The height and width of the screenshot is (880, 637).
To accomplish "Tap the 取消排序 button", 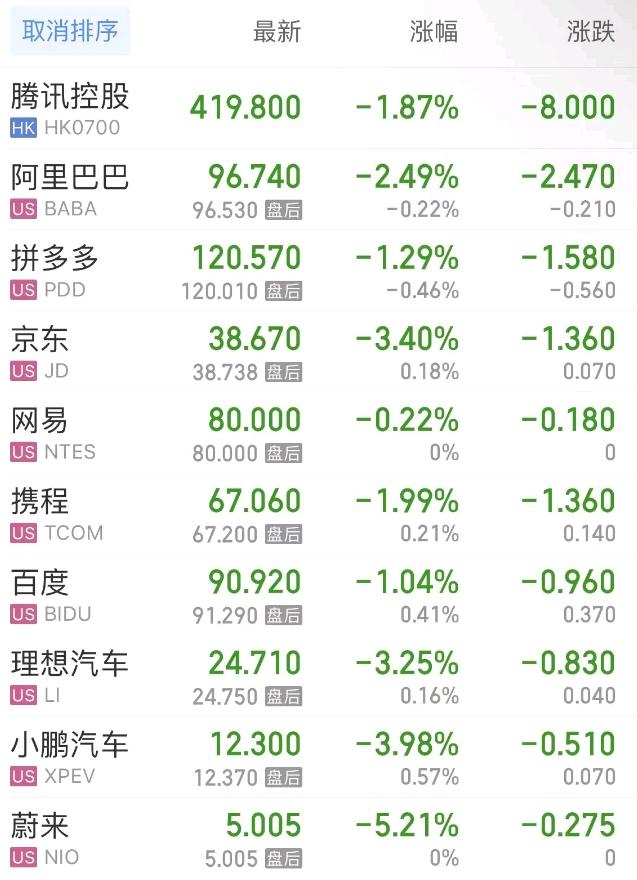I will tap(70, 31).
